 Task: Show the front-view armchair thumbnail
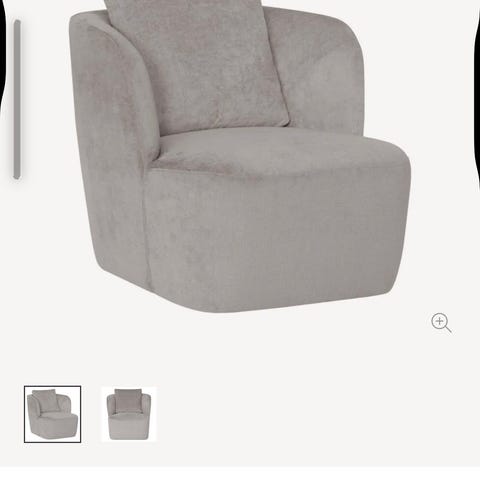(129, 414)
